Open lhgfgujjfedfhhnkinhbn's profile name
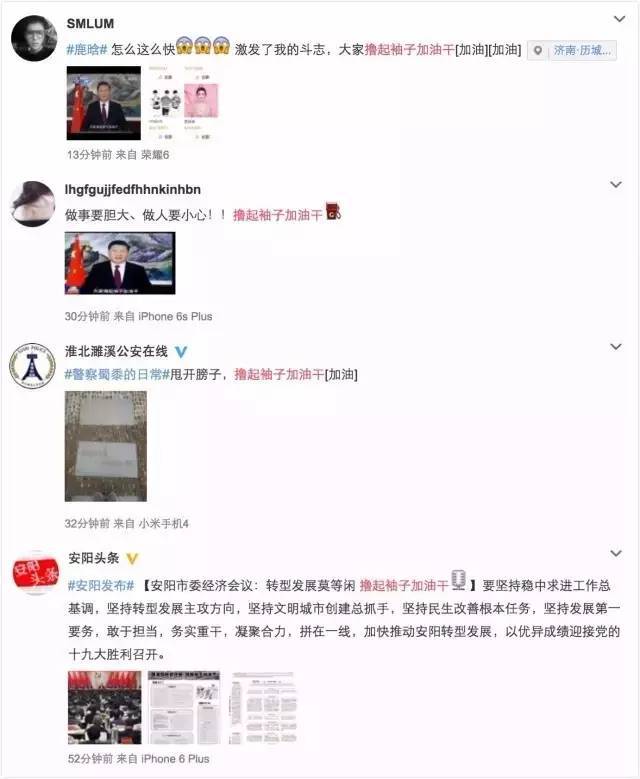640x779 pixels. pyautogui.click(x=132, y=190)
